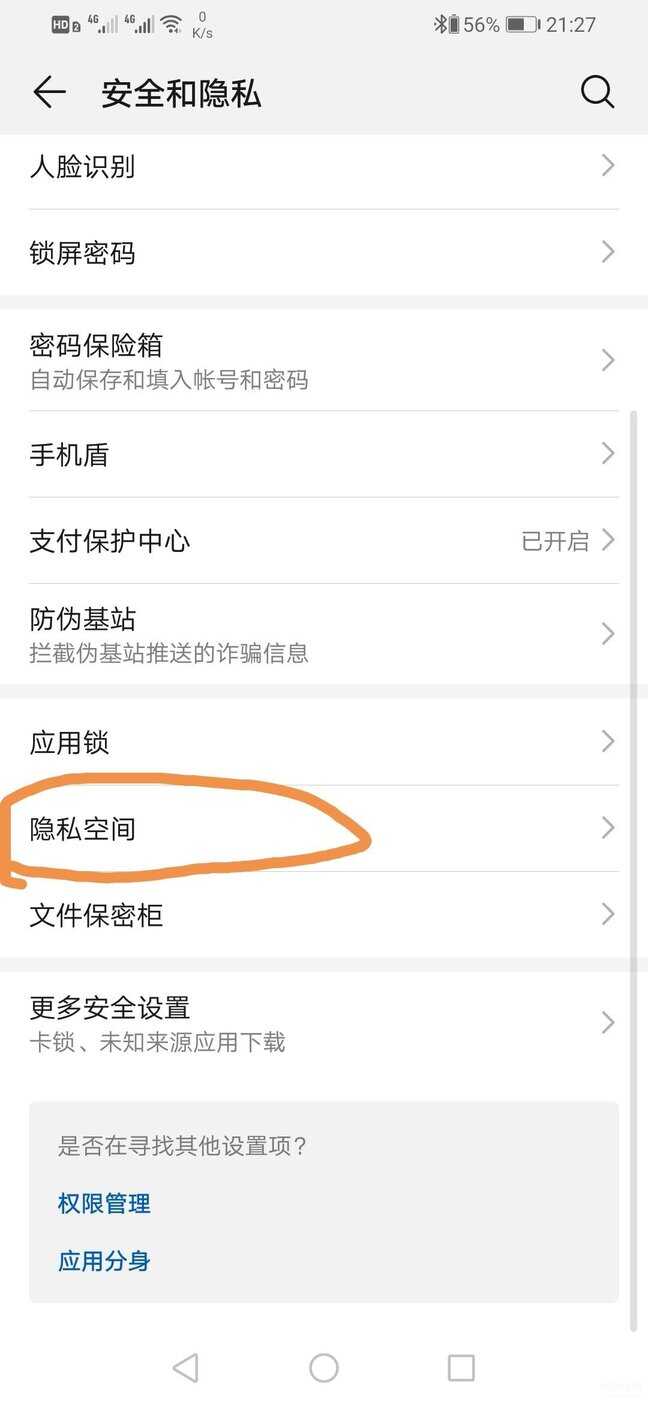Open 锁屏密码 settings
Image resolution: width=648 pixels, height=1404 pixels.
[x=324, y=252]
